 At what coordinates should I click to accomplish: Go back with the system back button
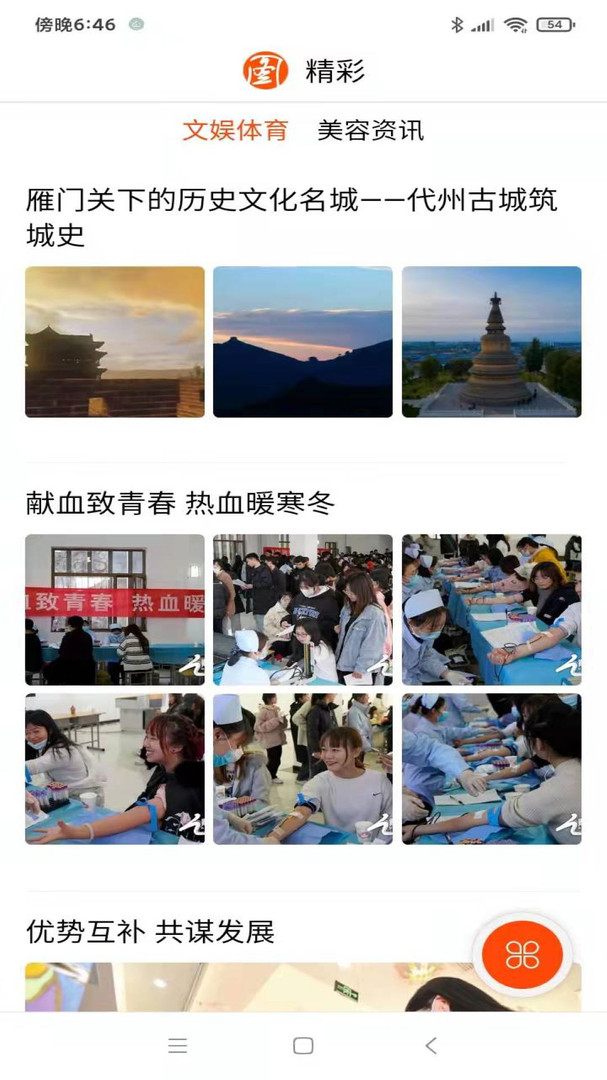point(431,1046)
